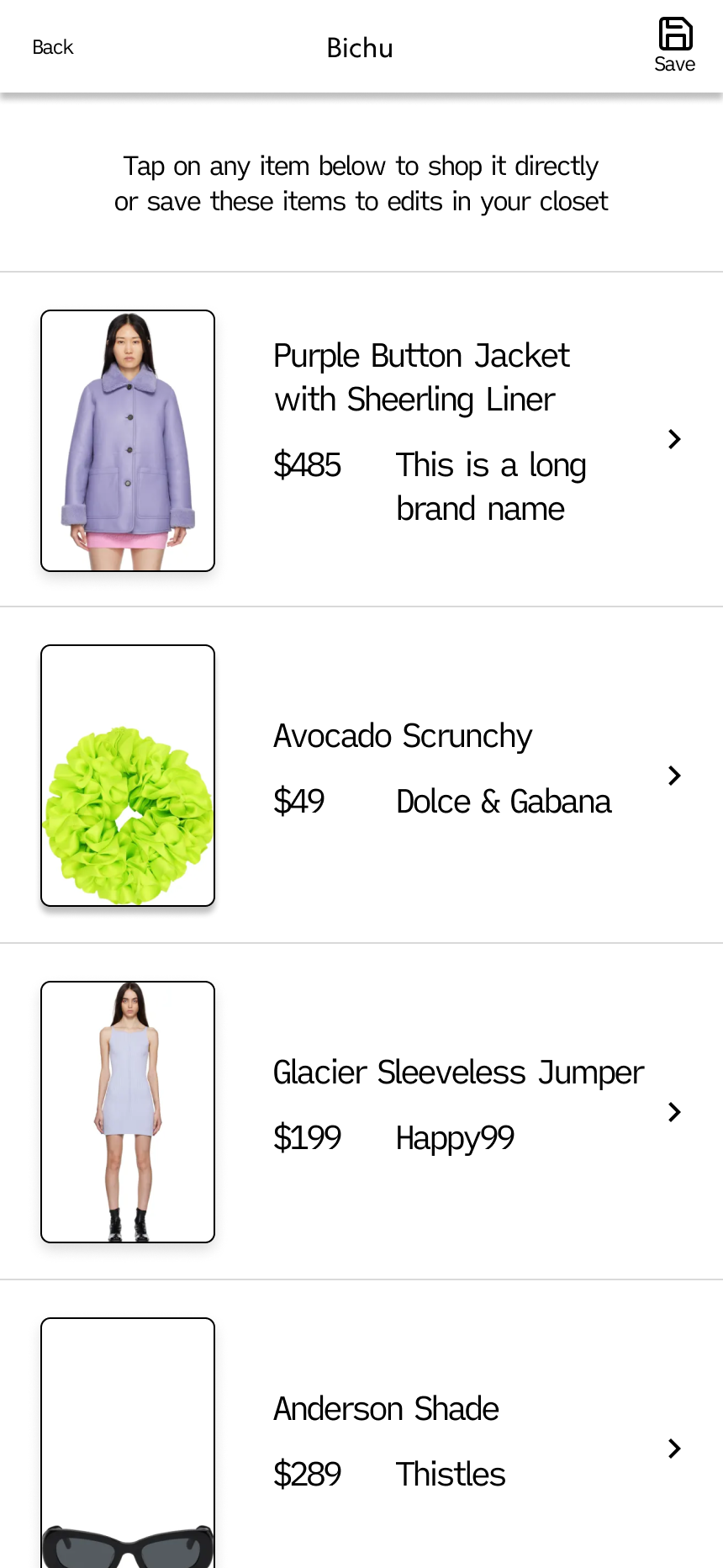Save these items to your closet

click(x=675, y=45)
